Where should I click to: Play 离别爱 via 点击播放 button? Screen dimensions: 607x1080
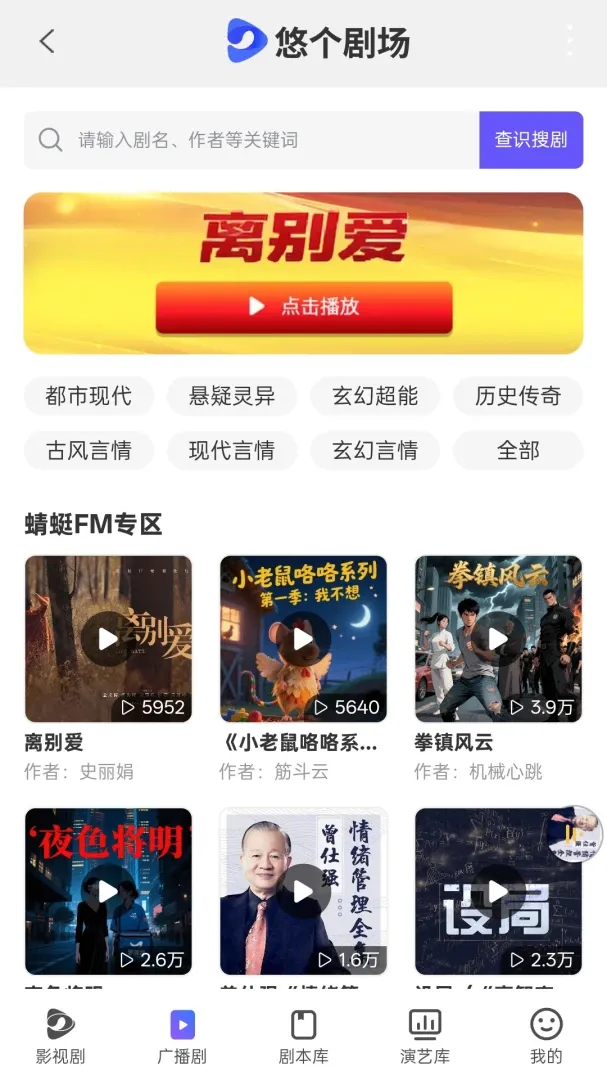click(304, 307)
